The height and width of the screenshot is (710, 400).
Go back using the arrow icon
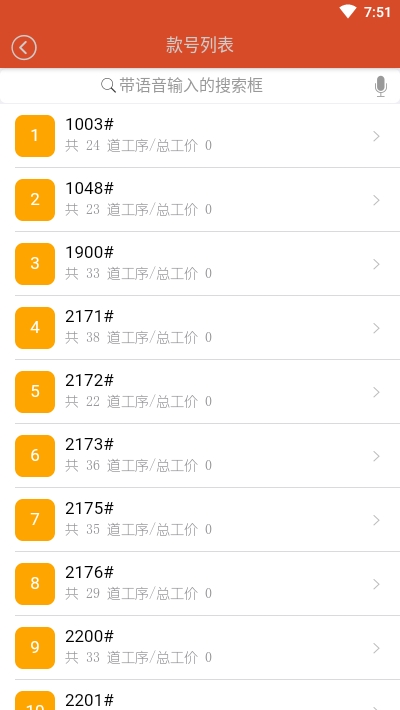(24, 48)
